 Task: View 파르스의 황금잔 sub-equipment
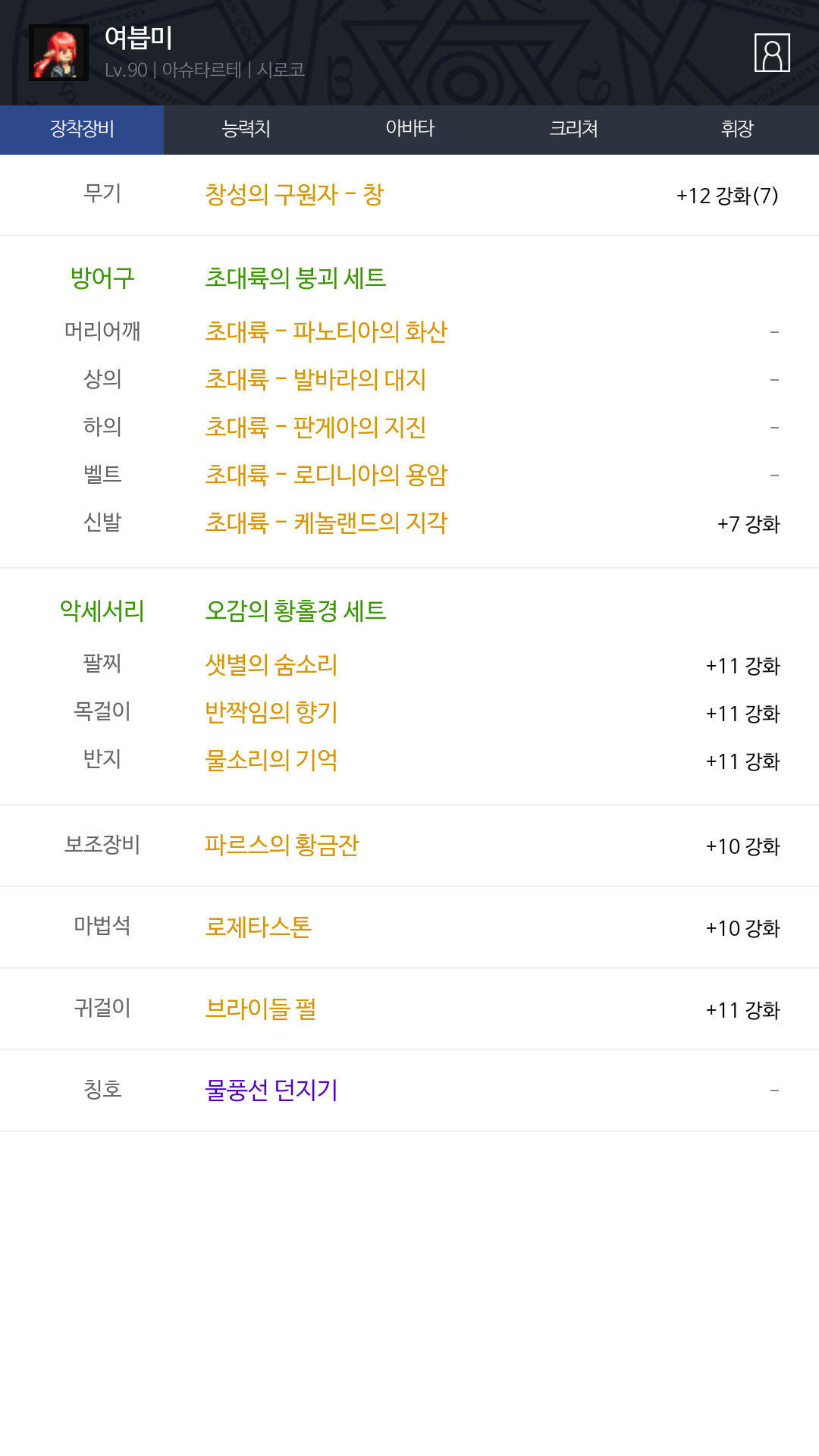(x=282, y=845)
